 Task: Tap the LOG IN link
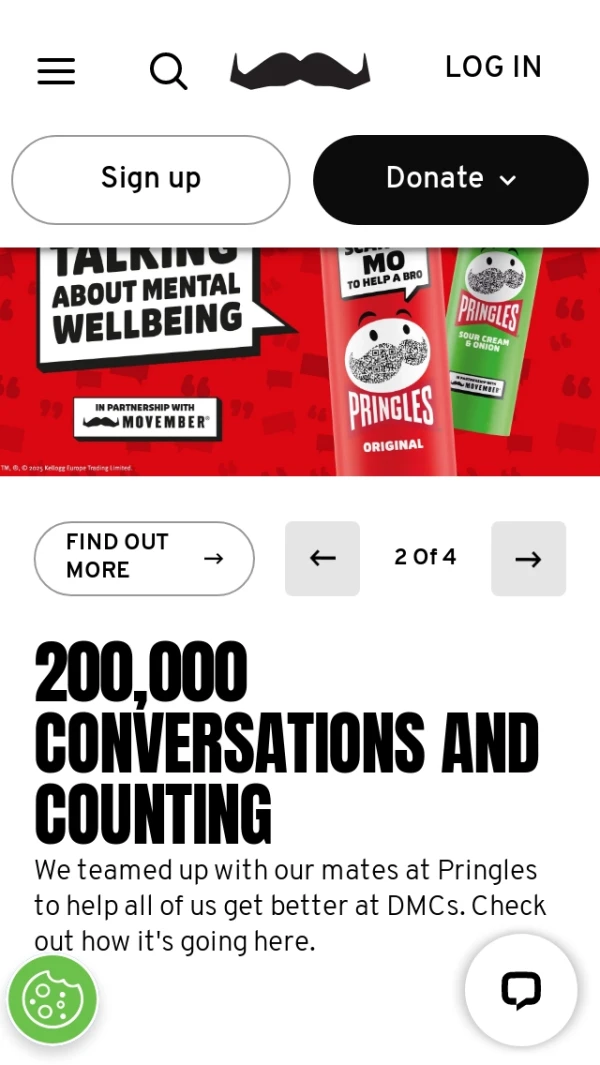(x=493, y=68)
